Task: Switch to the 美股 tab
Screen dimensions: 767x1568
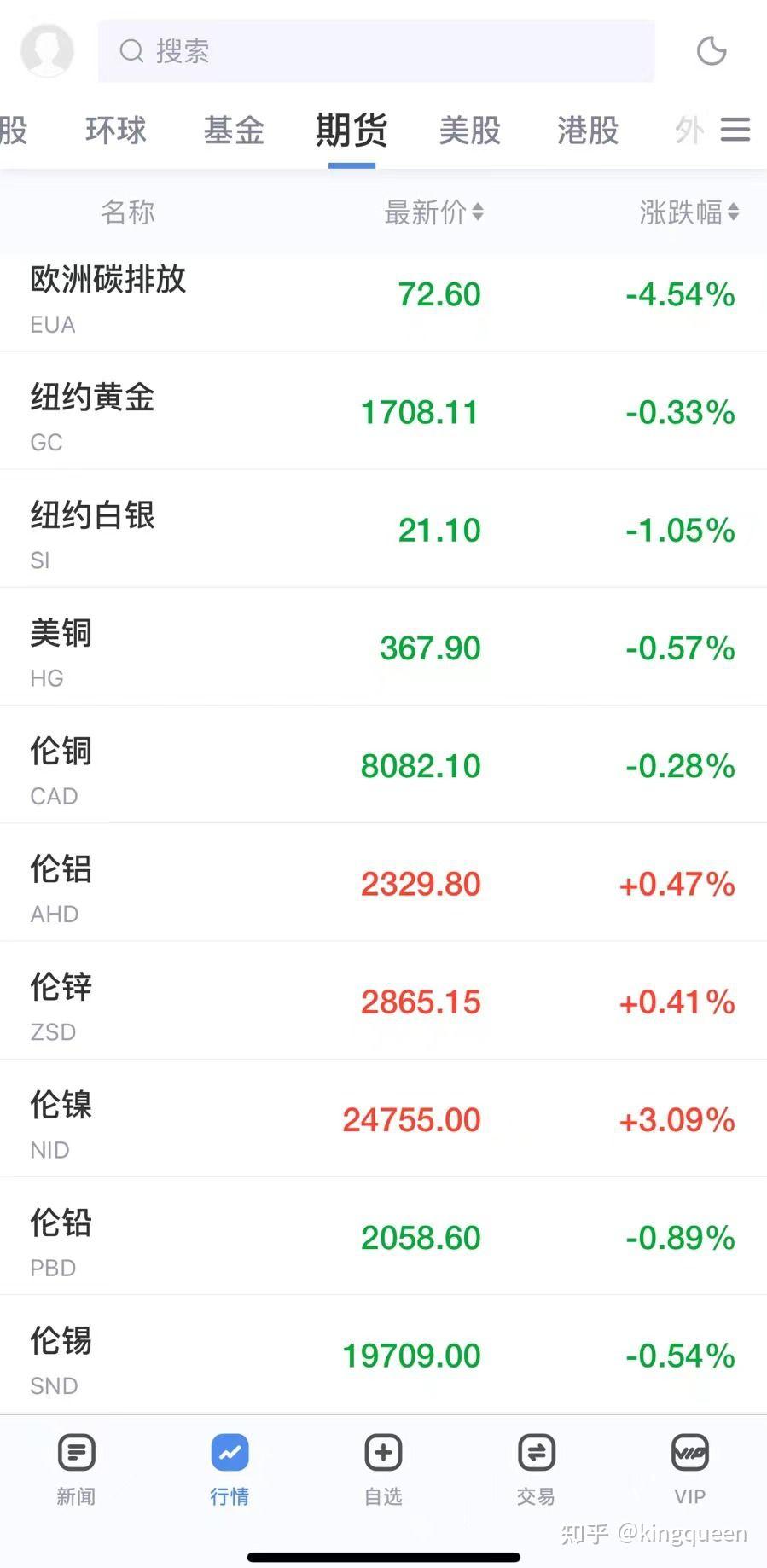Action: coord(468,130)
